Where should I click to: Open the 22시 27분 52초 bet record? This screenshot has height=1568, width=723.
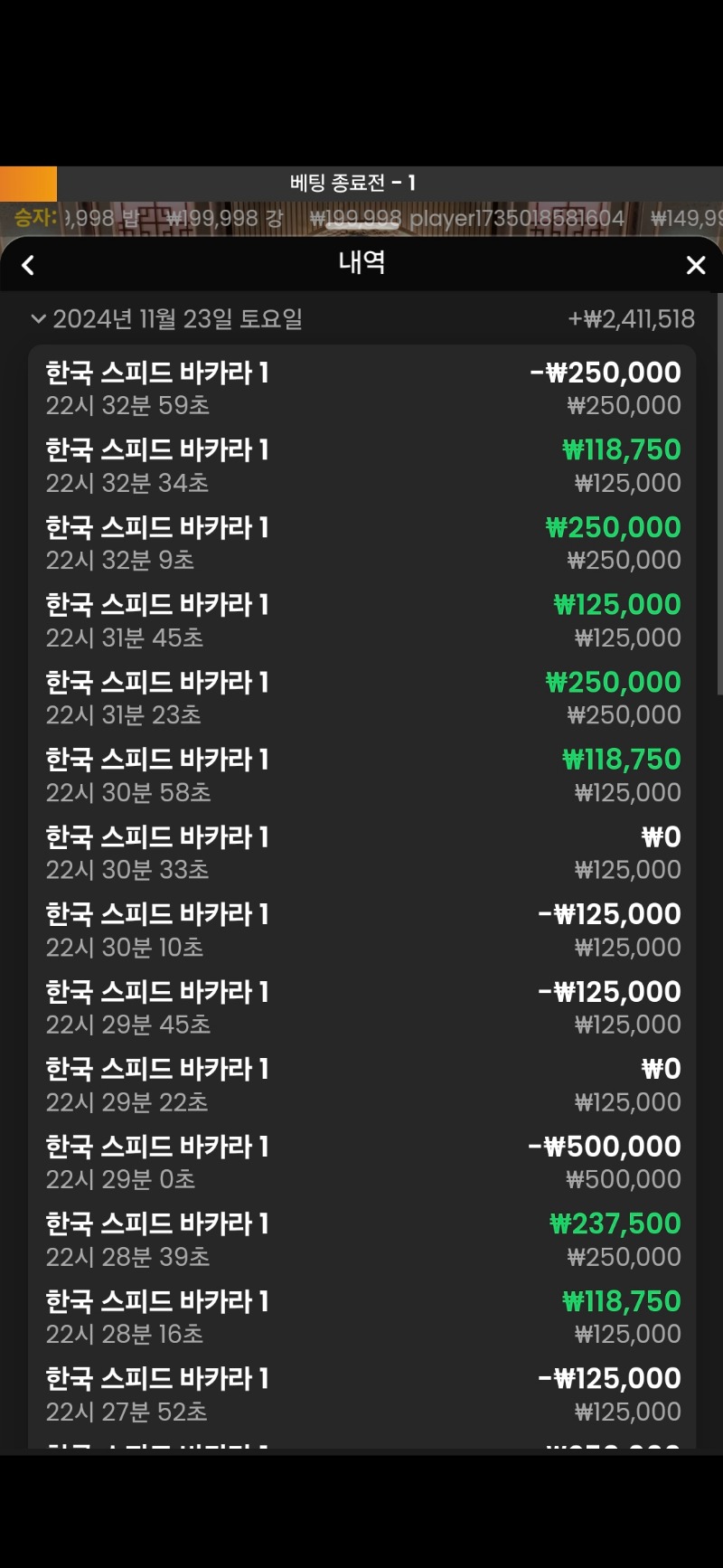pyautogui.click(x=362, y=1395)
